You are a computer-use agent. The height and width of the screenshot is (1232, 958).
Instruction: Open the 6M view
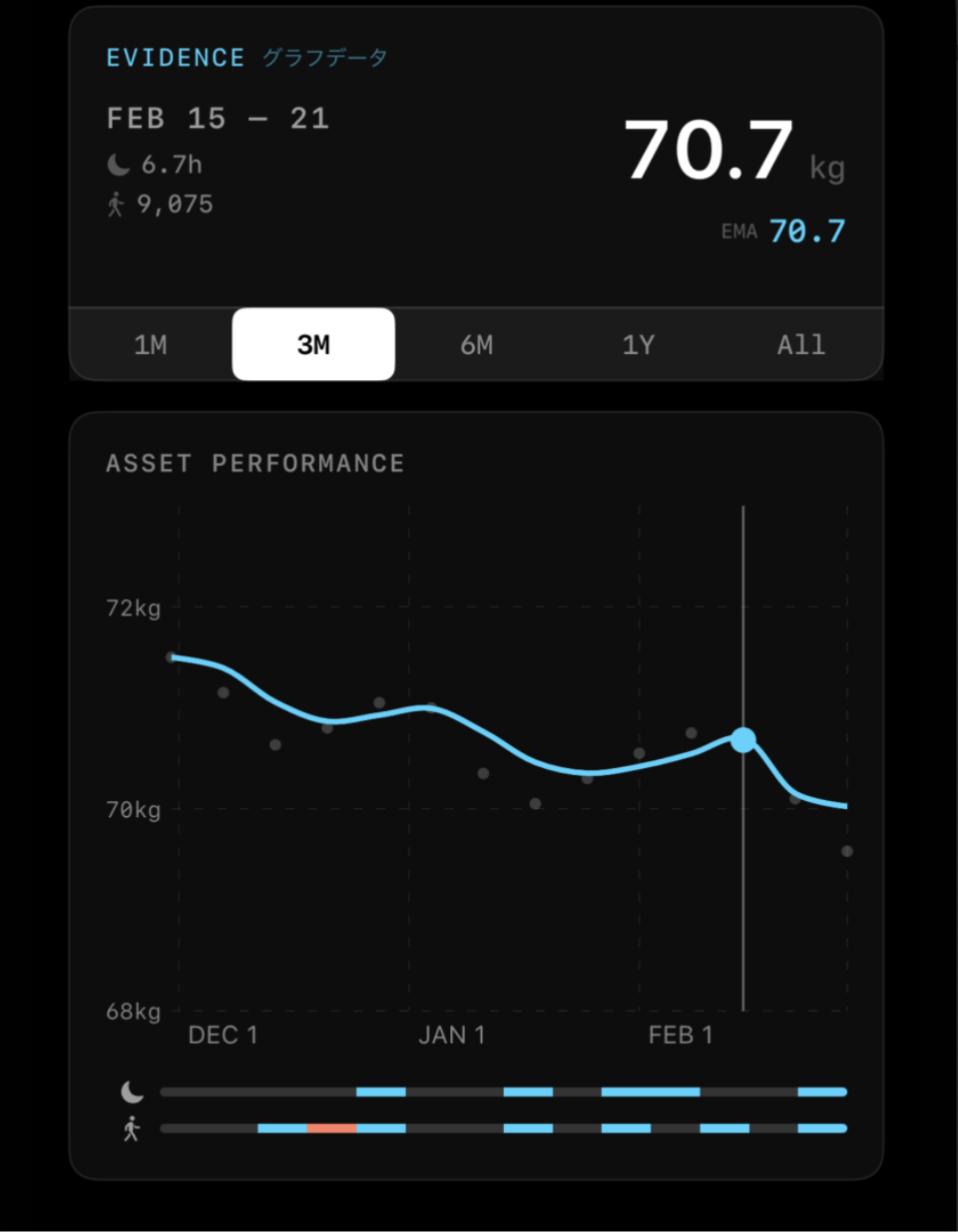(x=476, y=344)
